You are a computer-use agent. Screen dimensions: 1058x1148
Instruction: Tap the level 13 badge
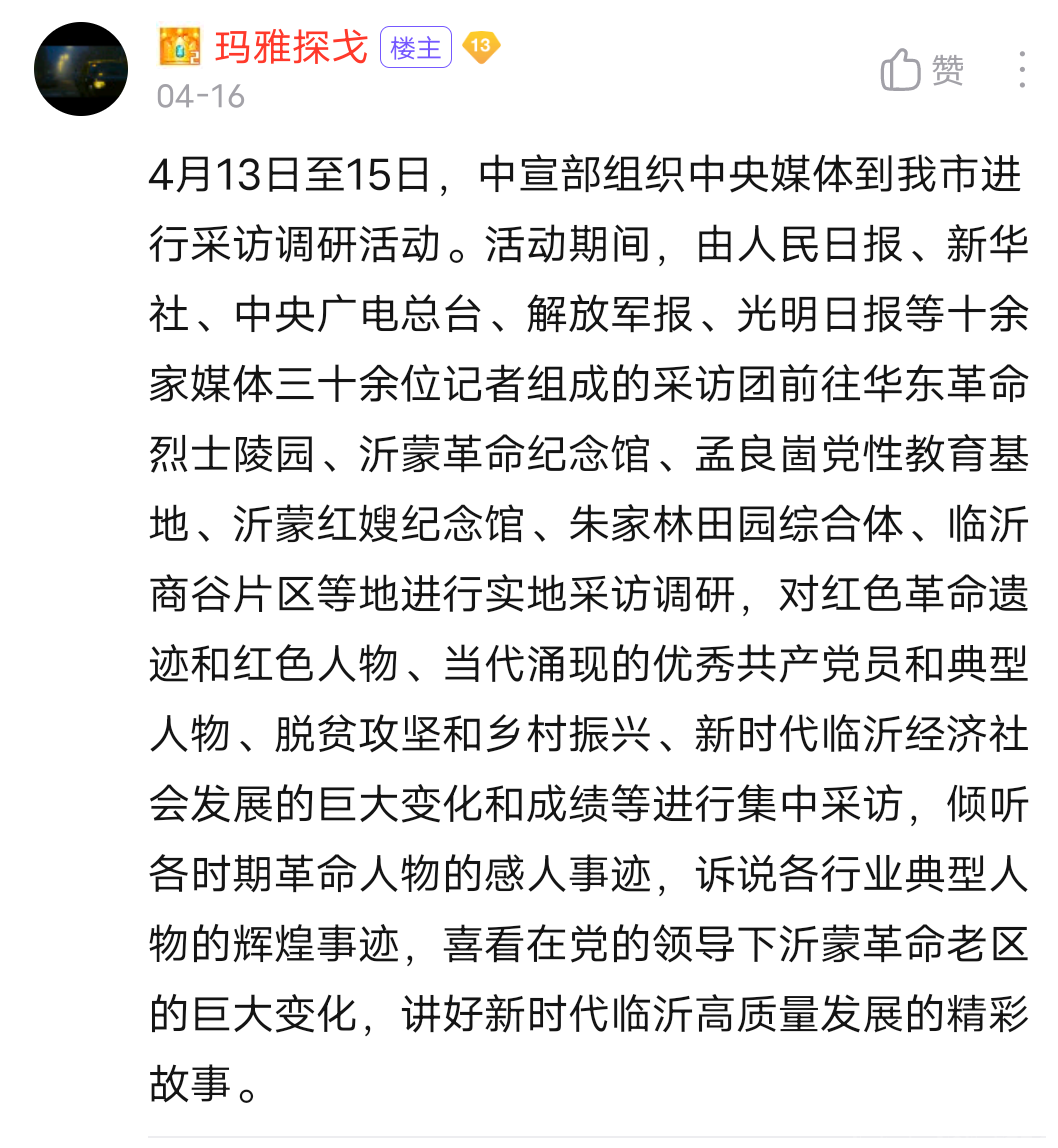click(481, 46)
